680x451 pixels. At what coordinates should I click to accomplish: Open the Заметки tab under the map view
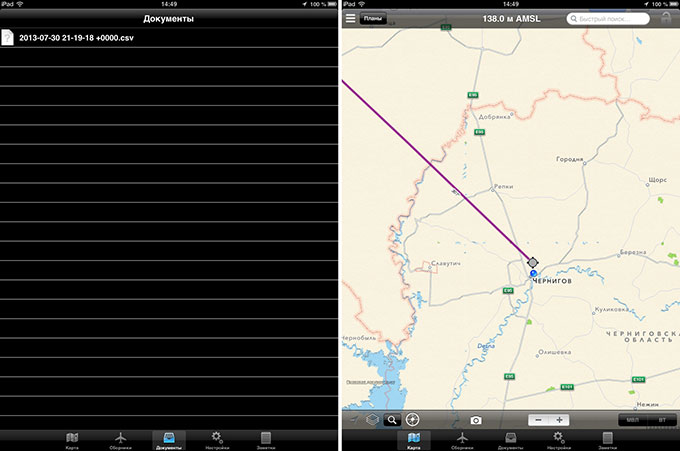607,439
